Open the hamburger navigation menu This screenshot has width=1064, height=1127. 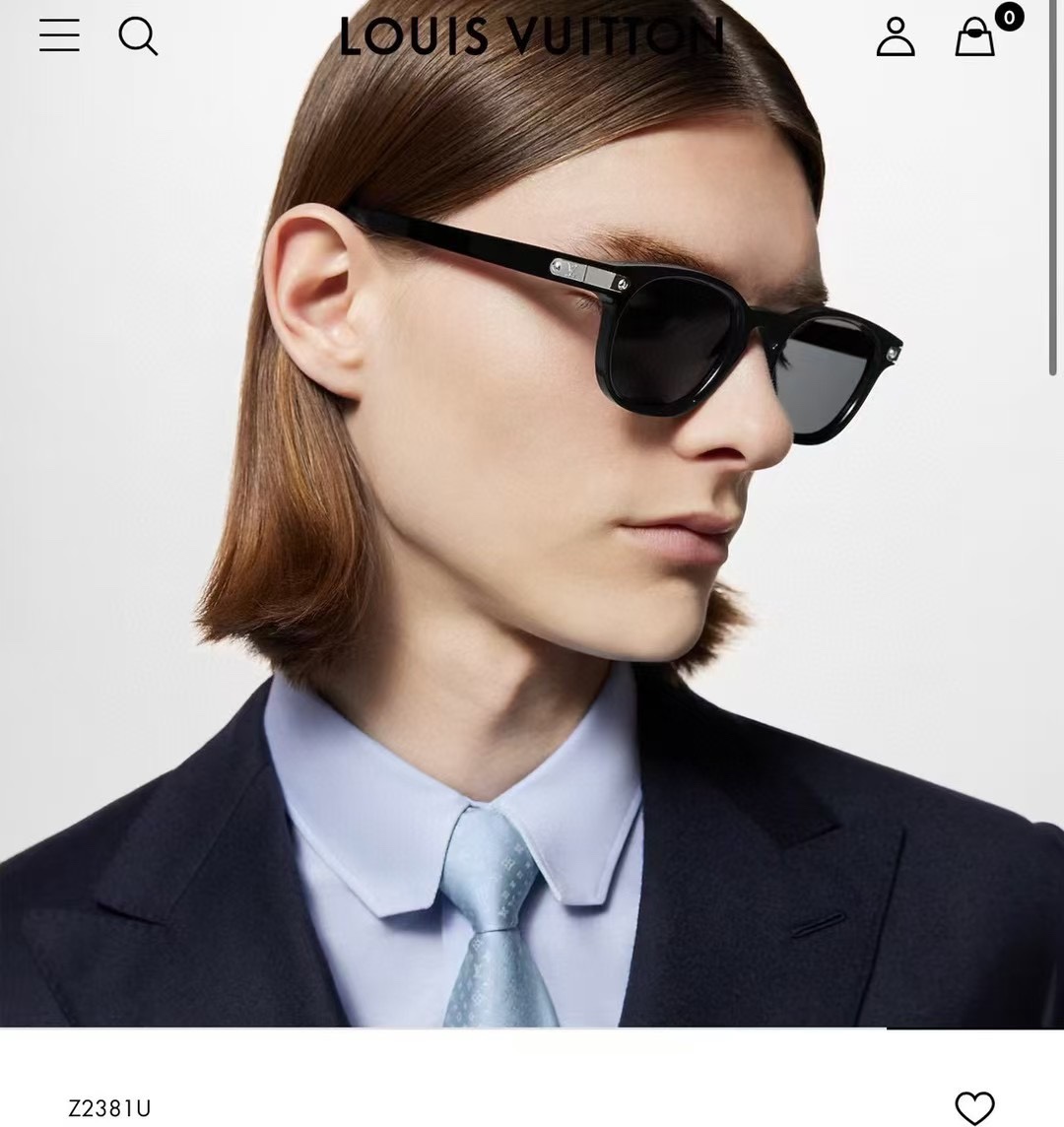coord(59,35)
